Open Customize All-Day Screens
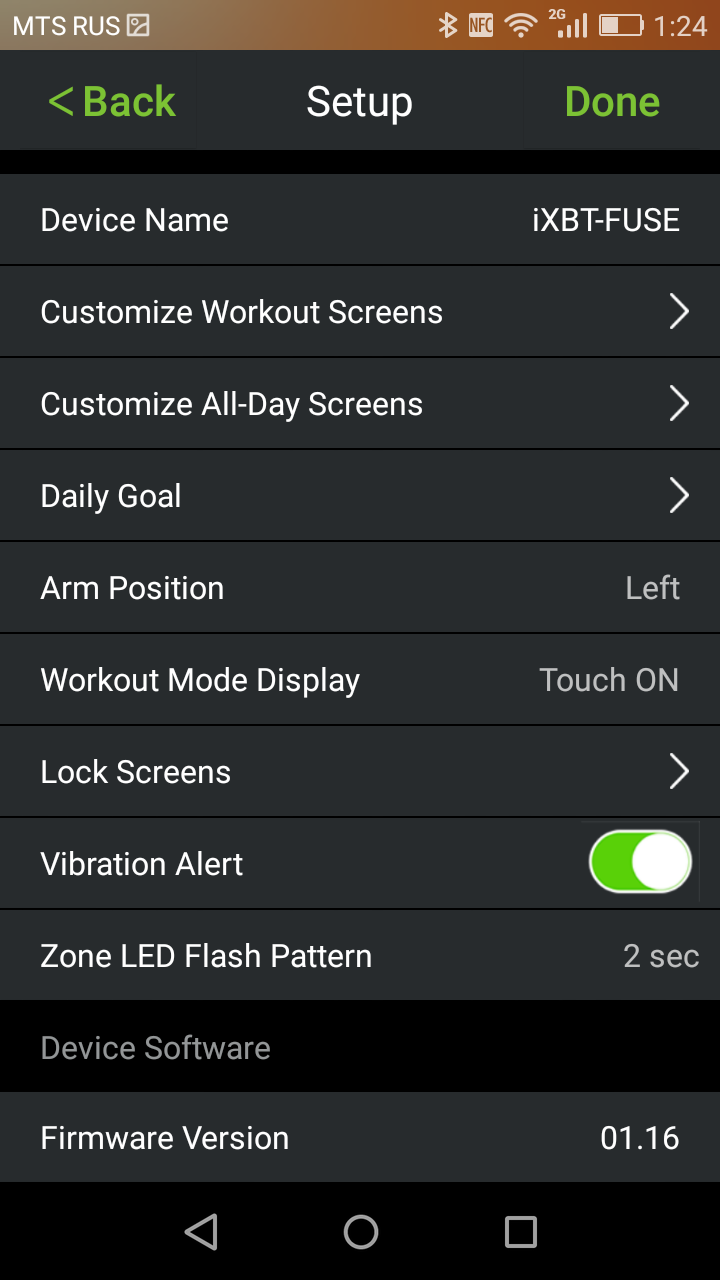The width and height of the screenshot is (720, 1280). [x=360, y=404]
